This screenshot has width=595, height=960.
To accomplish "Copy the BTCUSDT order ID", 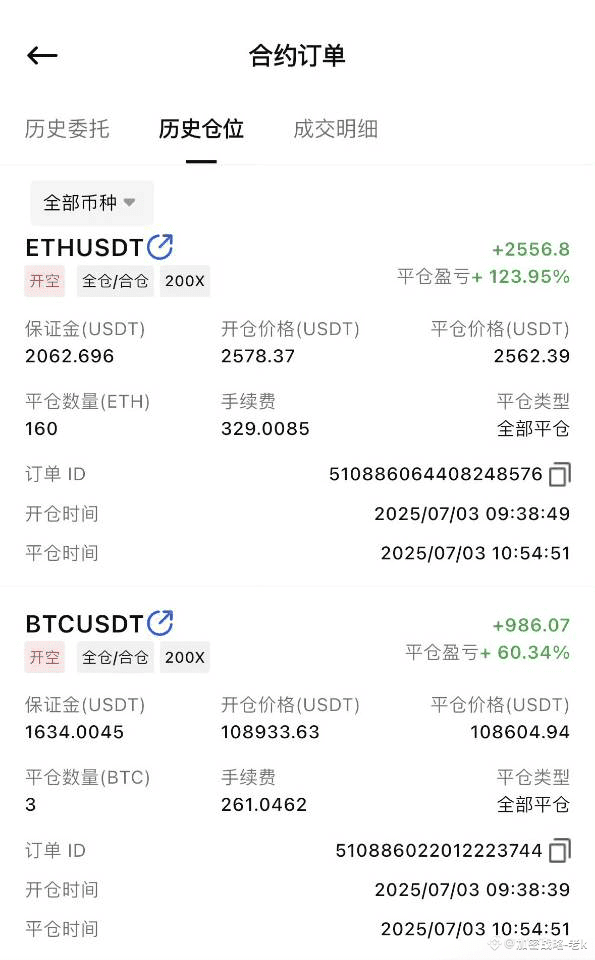I will click(x=559, y=850).
